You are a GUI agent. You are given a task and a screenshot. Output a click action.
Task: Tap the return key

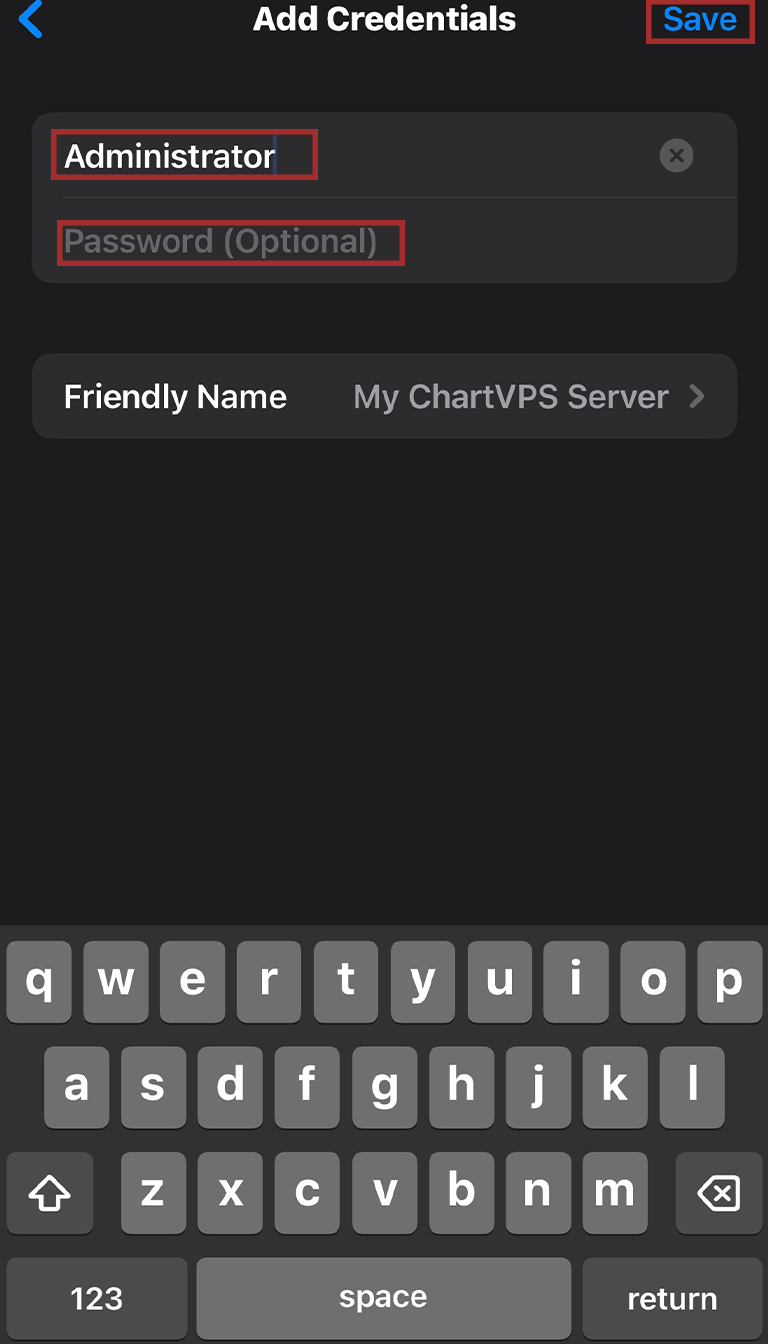point(672,1298)
